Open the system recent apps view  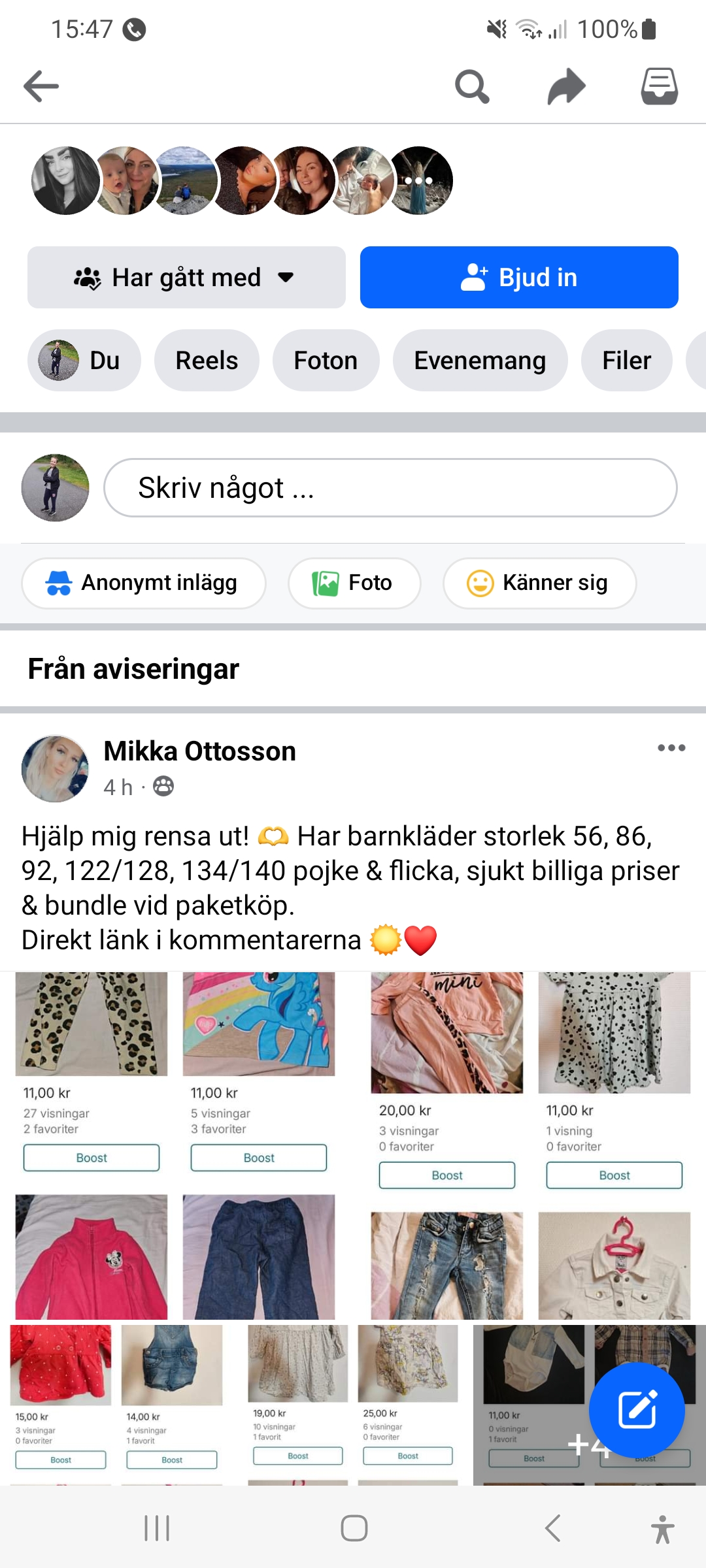click(157, 1528)
